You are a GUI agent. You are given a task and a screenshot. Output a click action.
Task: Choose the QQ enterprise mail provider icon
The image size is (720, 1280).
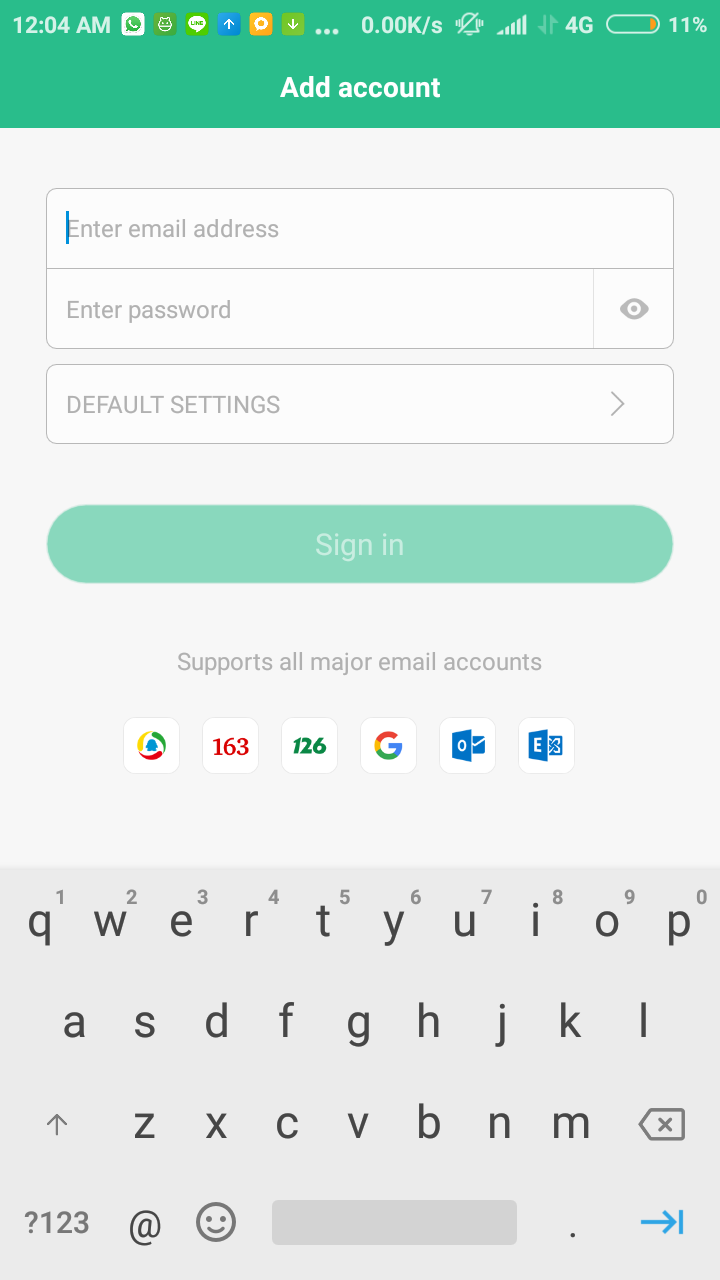coord(152,746)
